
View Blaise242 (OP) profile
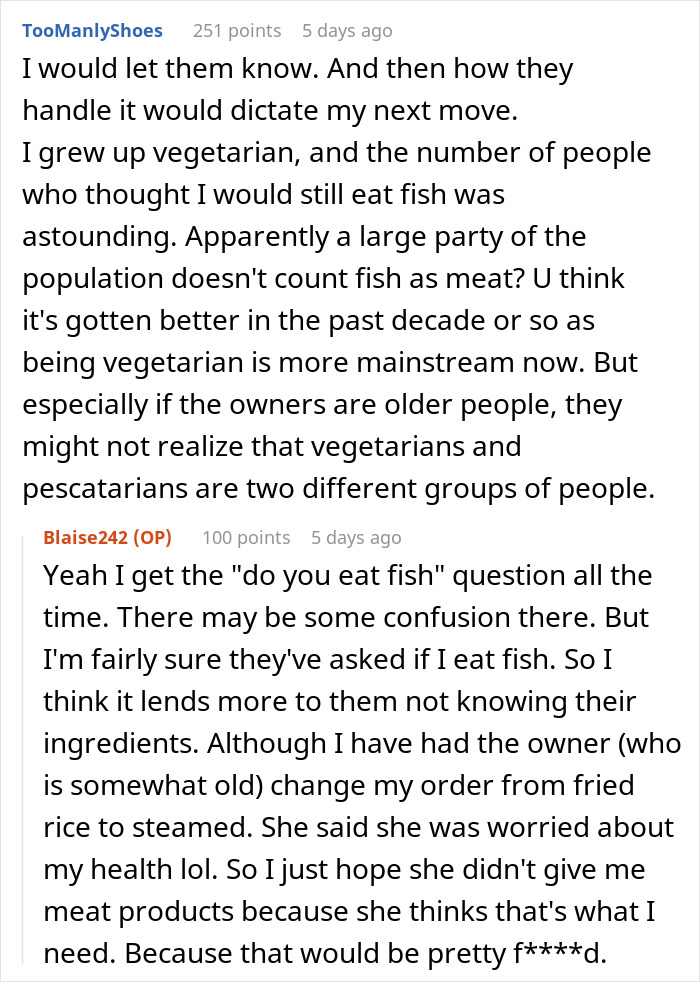tap(108, 537)
